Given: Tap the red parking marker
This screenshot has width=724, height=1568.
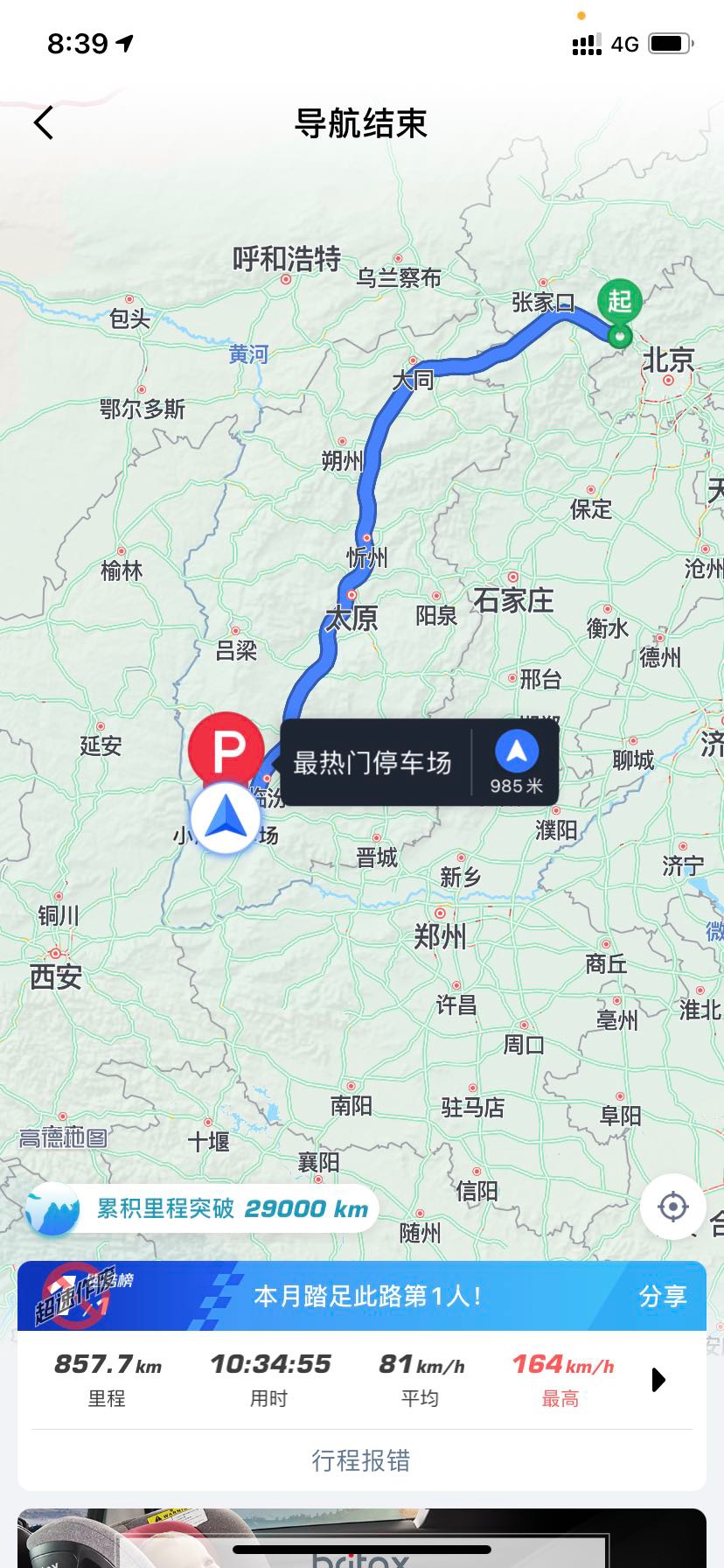Looking at the screenshot, I should tap(226, 749).
